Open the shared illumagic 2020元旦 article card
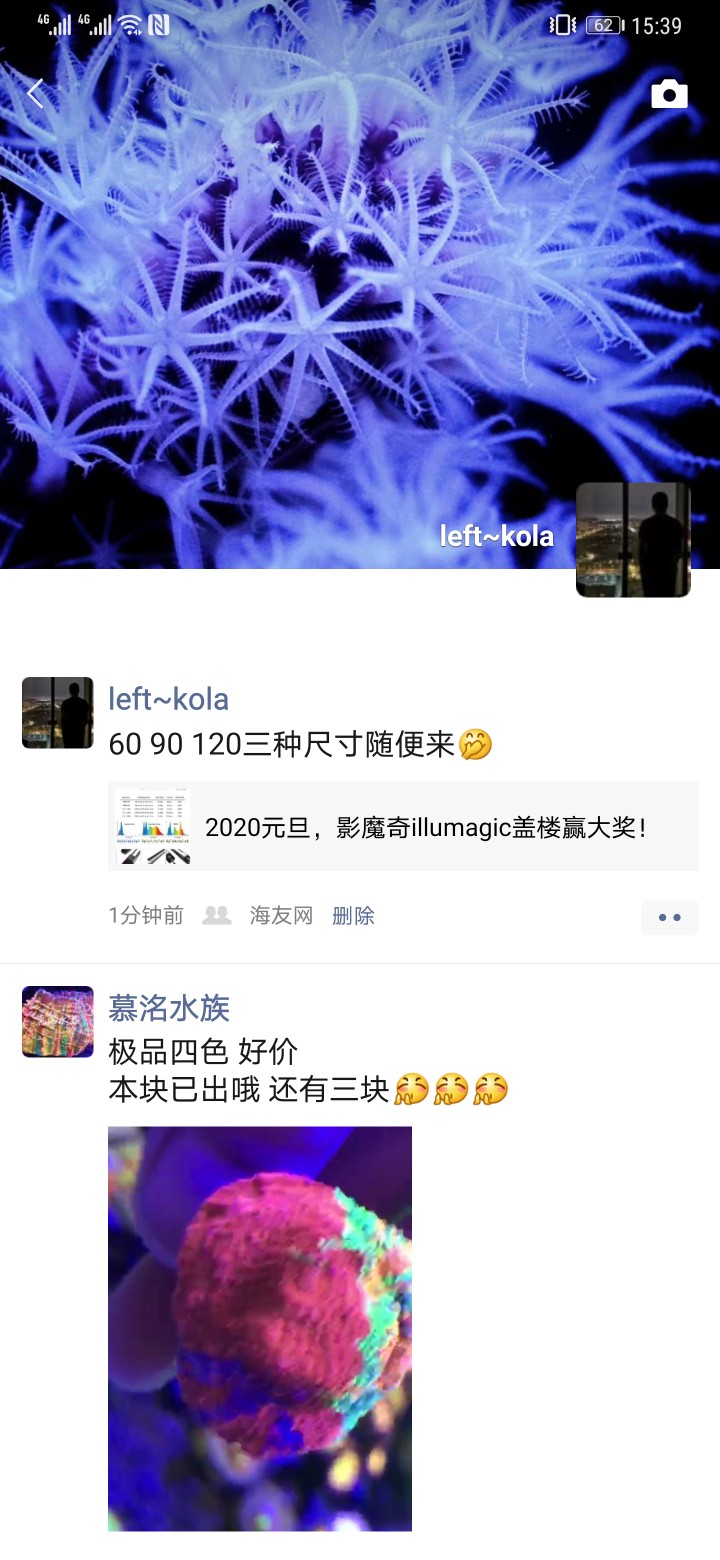The height and width of the screenshot is (1560, 720). point(402,826)
